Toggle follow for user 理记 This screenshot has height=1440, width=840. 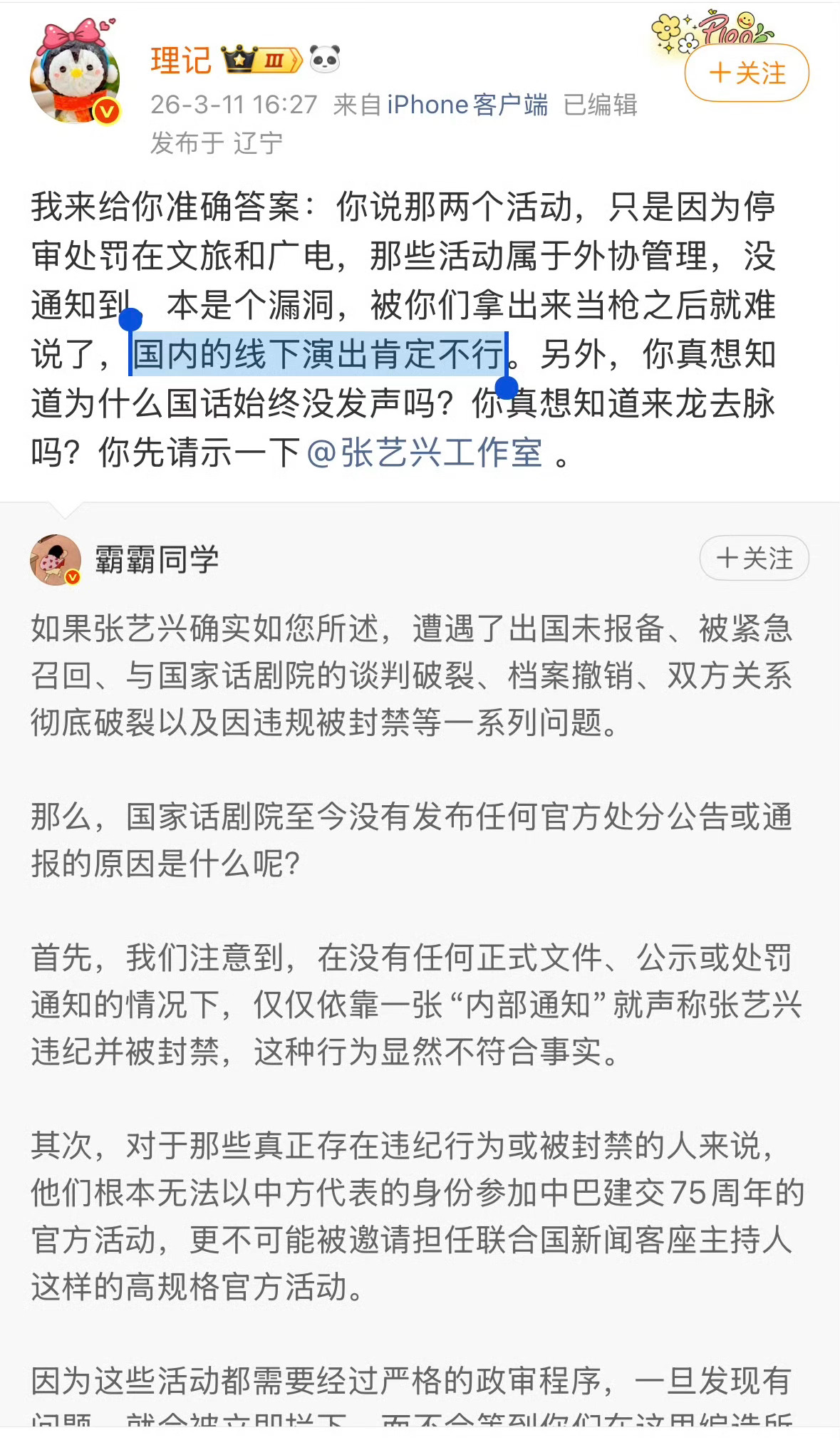pyautogui.click(x=745, y=71)
